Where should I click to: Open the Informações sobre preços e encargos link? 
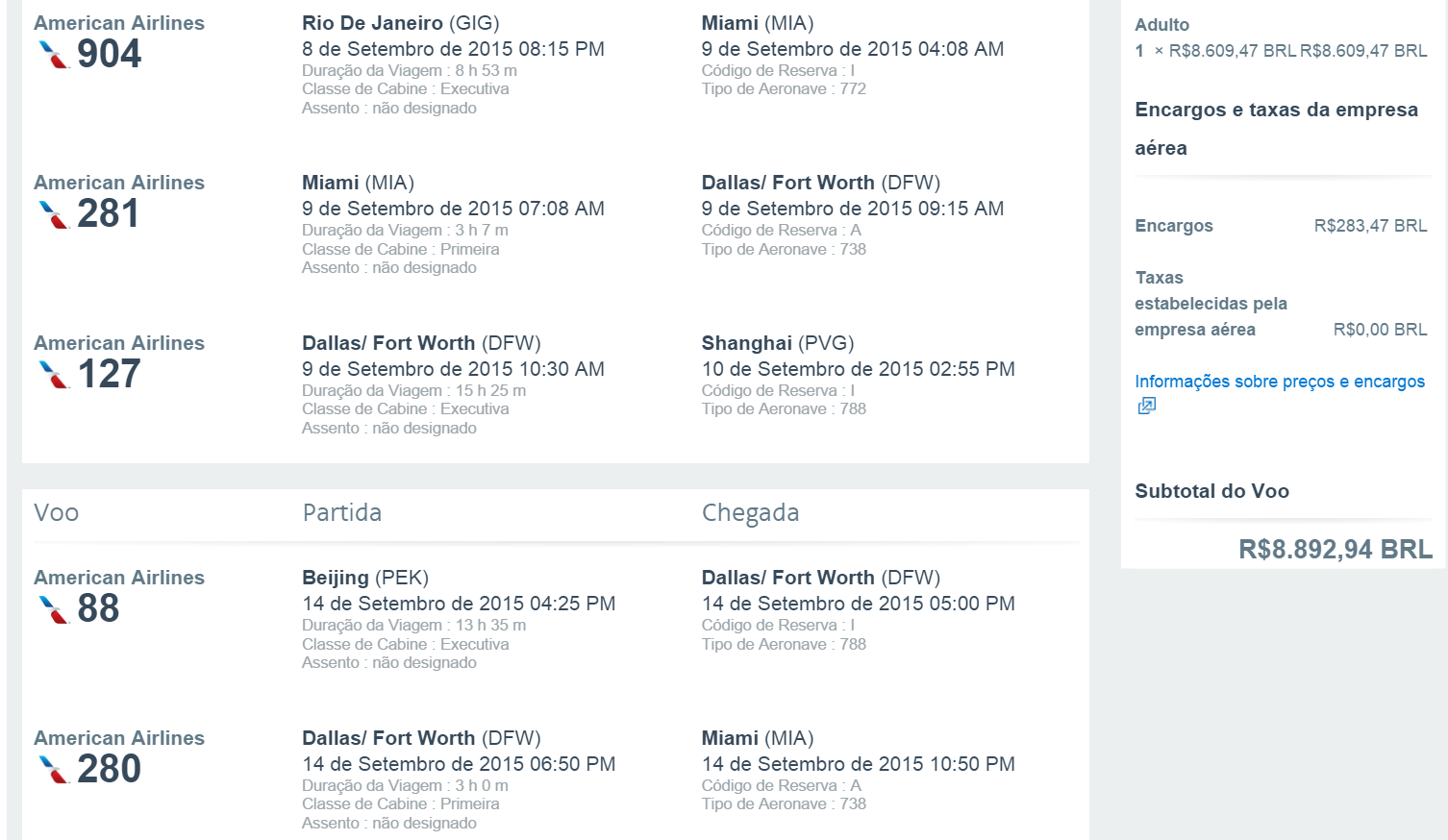(1279, 382)
